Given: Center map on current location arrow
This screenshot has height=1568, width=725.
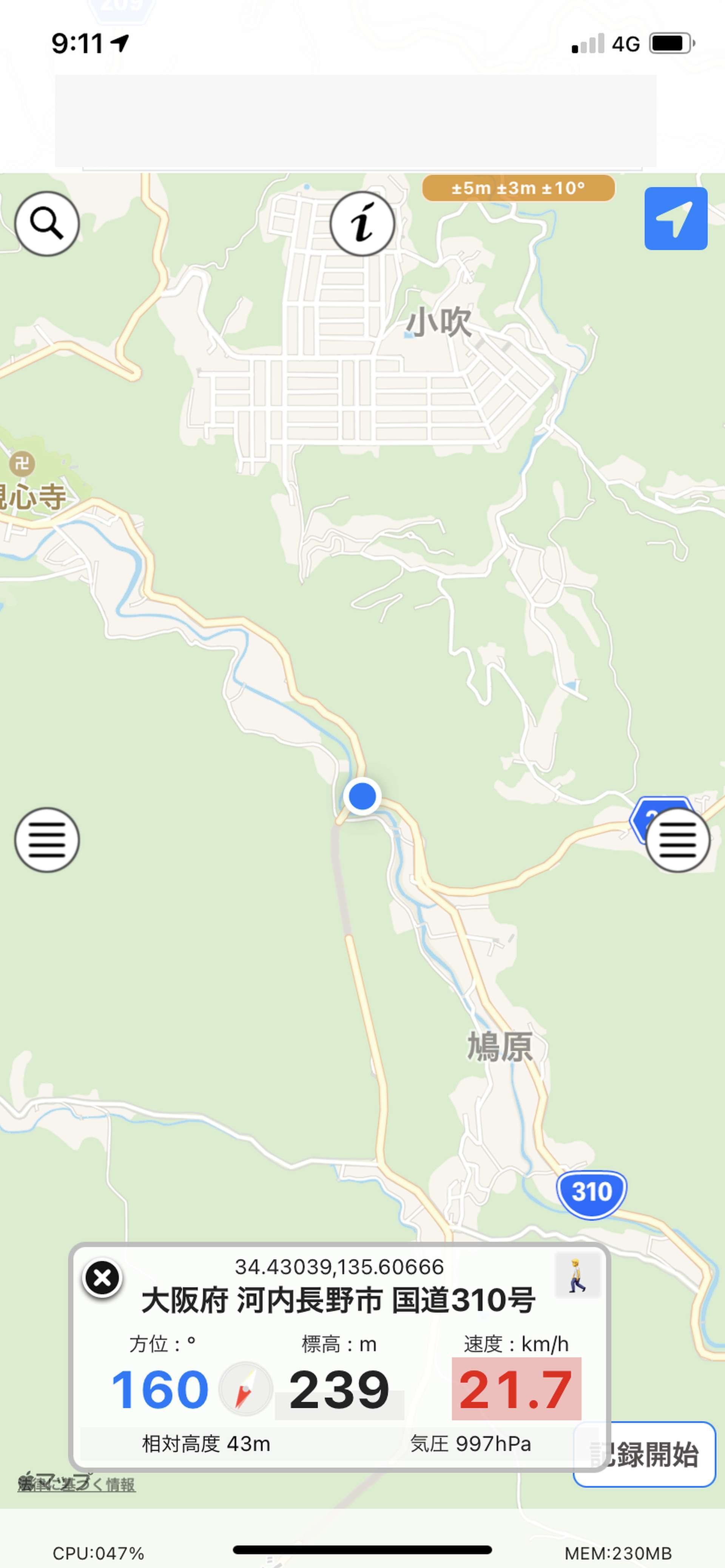Looking at the screenshot, I should pyautogui.click(x=676, y=219).
